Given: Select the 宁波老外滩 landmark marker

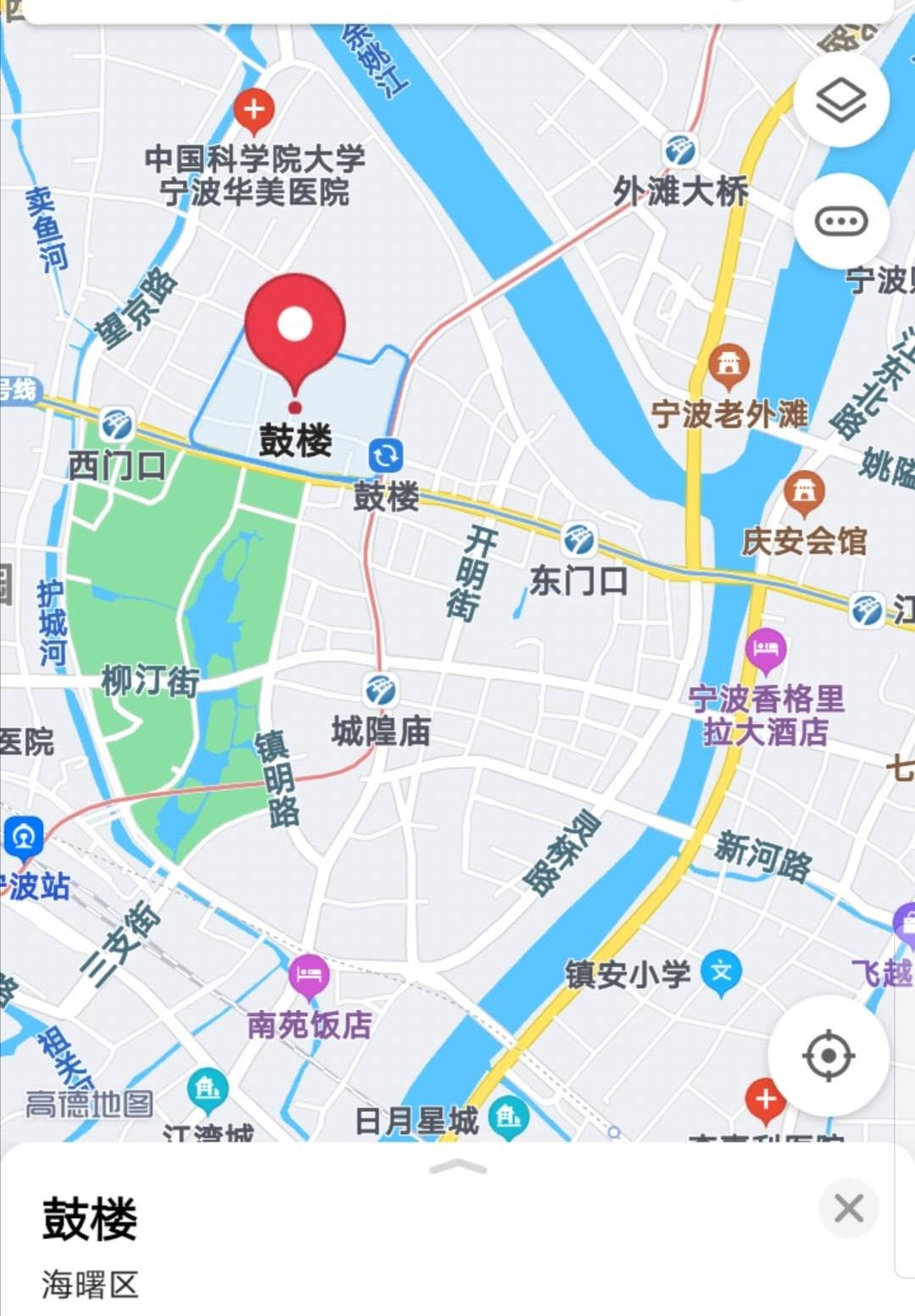Looking at the screenshot, I should pos(728,366).
